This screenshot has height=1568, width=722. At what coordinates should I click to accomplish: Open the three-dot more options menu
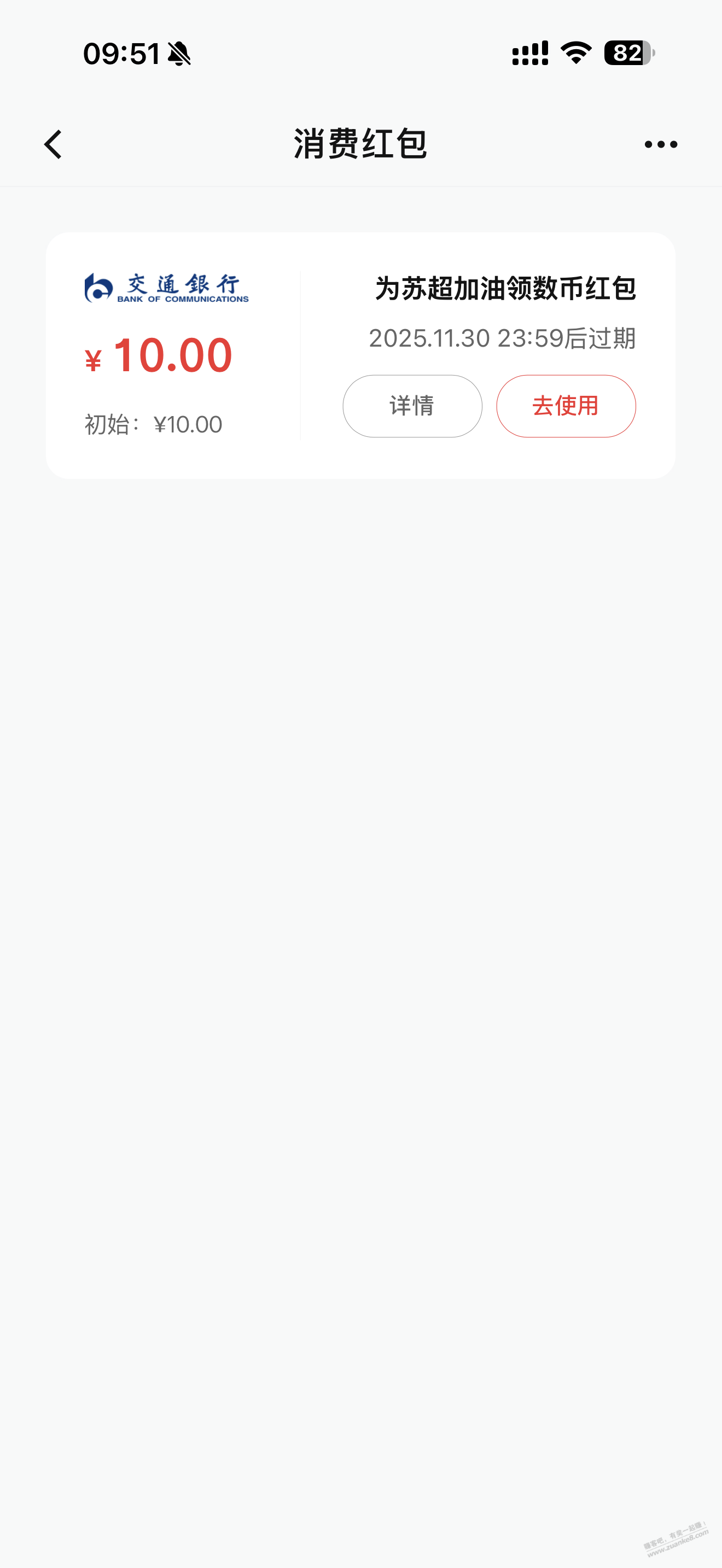coord(661,145)
